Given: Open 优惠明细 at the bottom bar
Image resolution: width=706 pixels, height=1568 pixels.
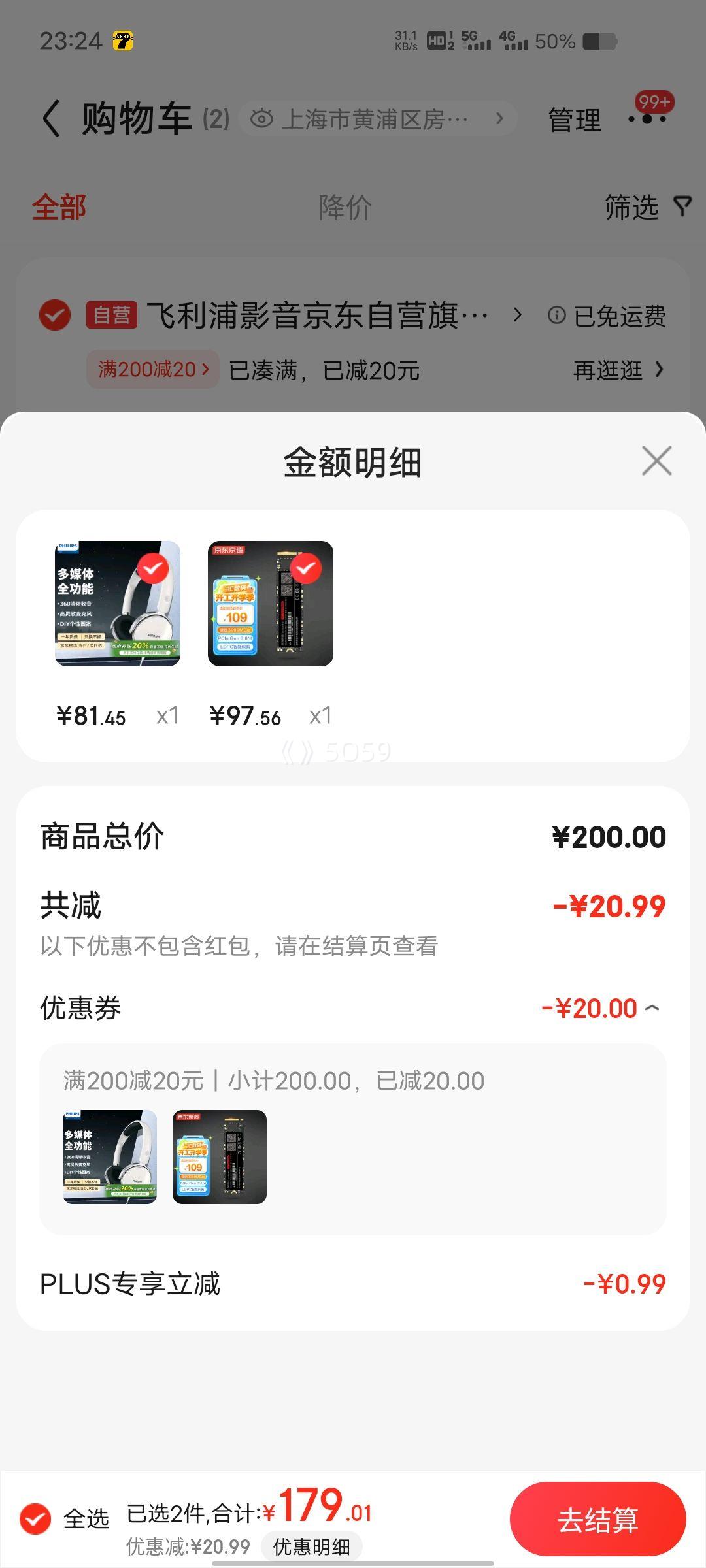Looking at the screenshot, I should click(311, 1546).
